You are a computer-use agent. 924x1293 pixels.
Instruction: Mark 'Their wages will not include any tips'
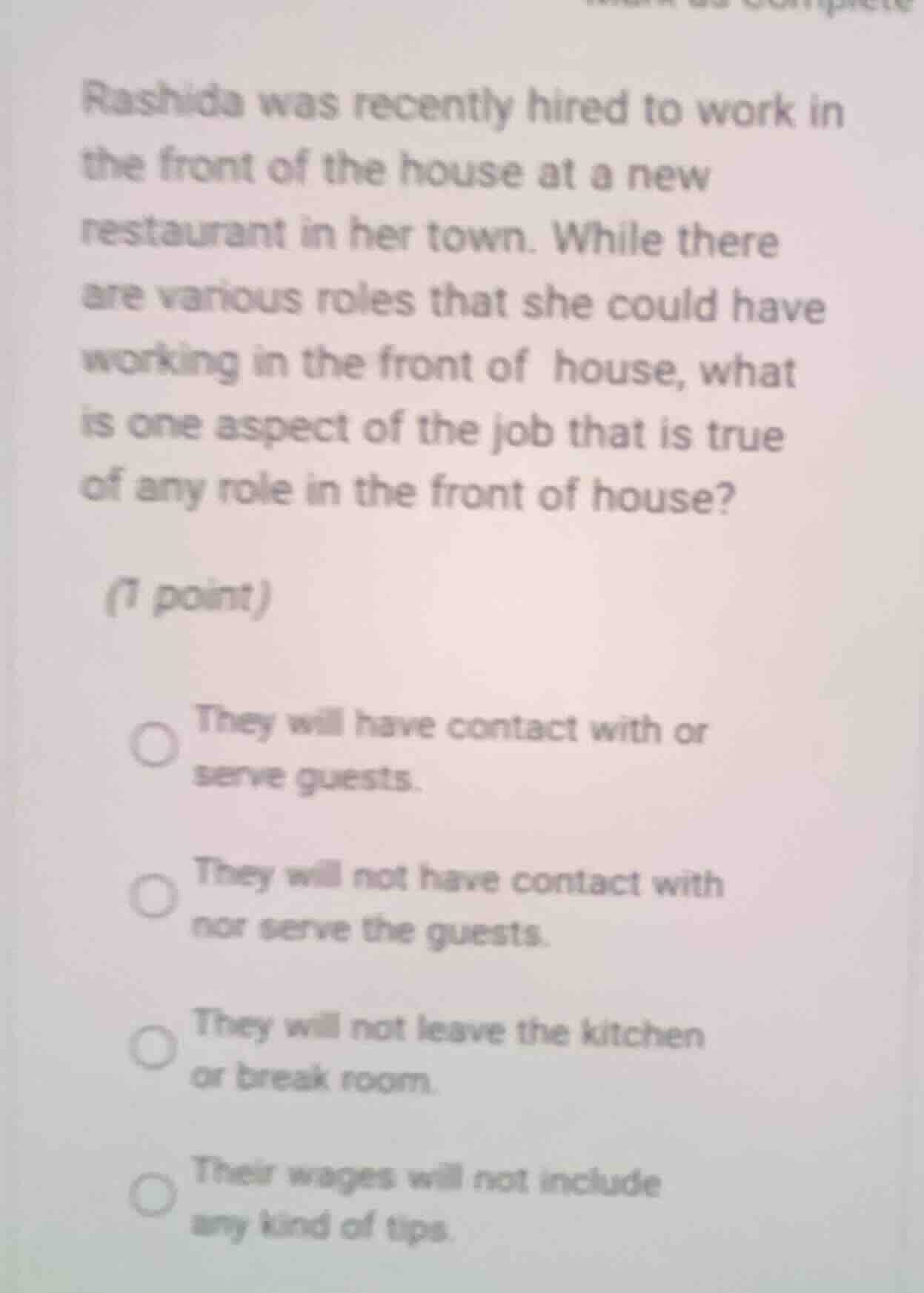[x=155, y=1196]
